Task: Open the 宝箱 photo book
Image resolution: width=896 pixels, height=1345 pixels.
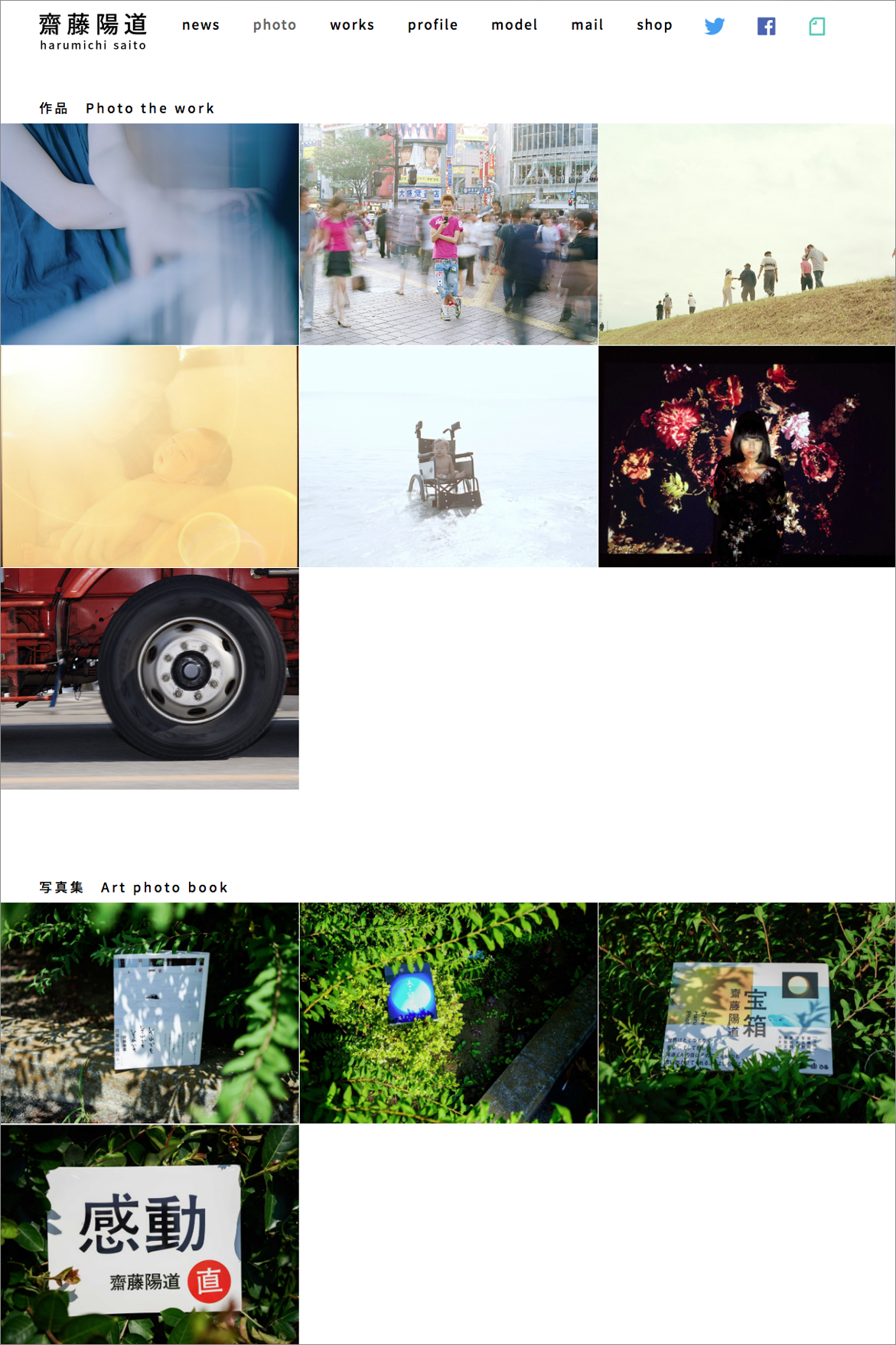Action: coord(747,1013)
